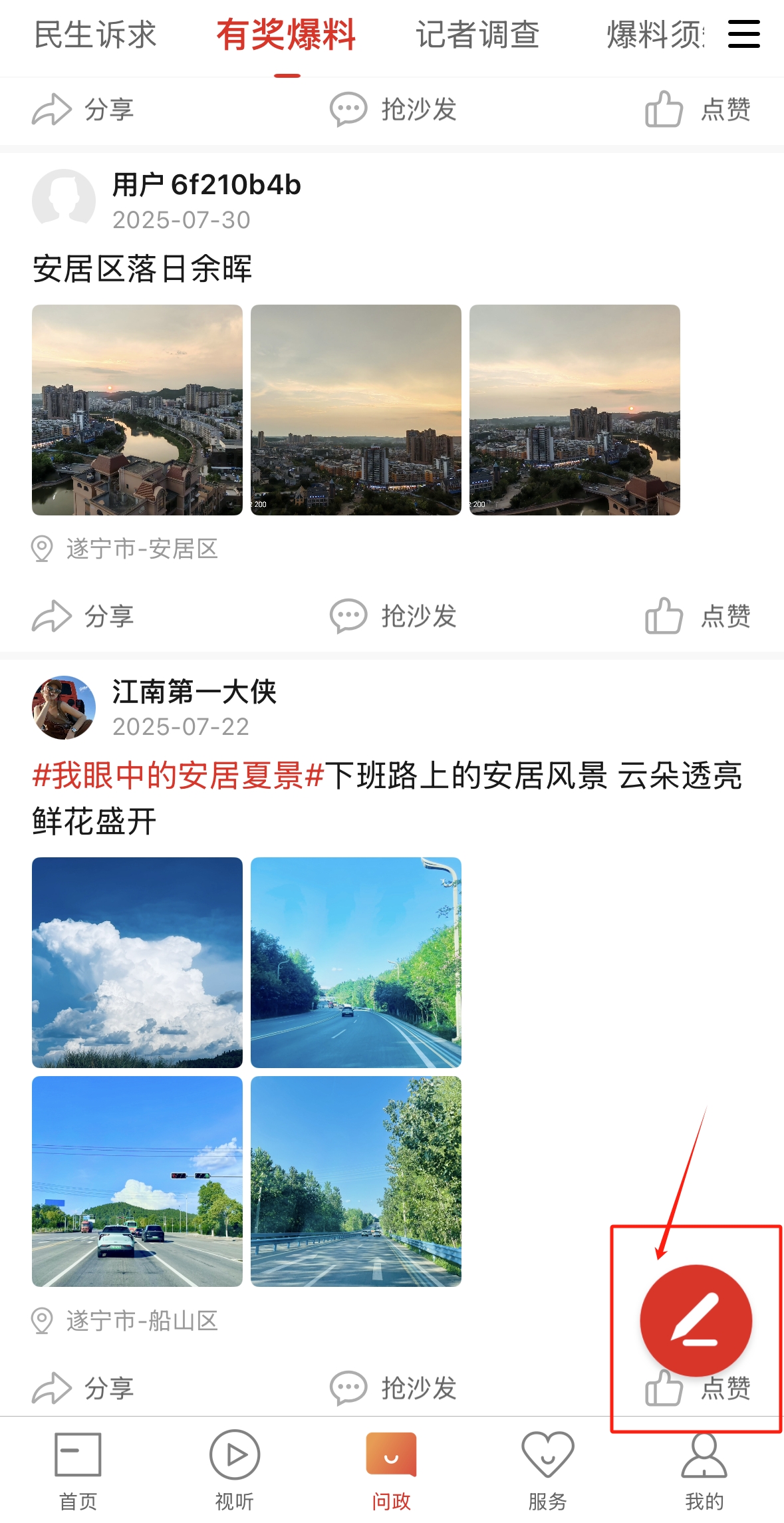This screenshot has width=784, height=1523.
Task: Open the 记者调查 tab
Action: tap(477, 35)
